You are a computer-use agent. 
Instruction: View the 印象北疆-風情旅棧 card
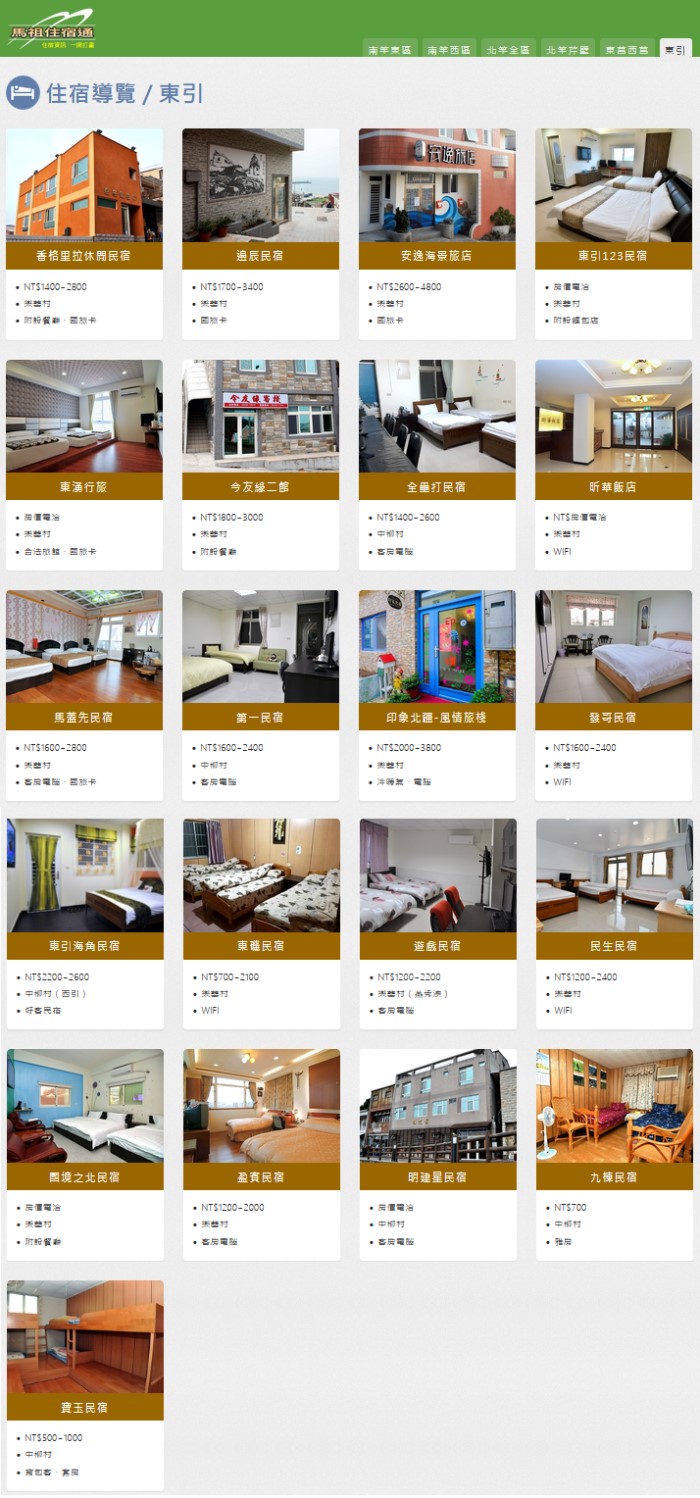pyautogui.click(x=437, y=716)
